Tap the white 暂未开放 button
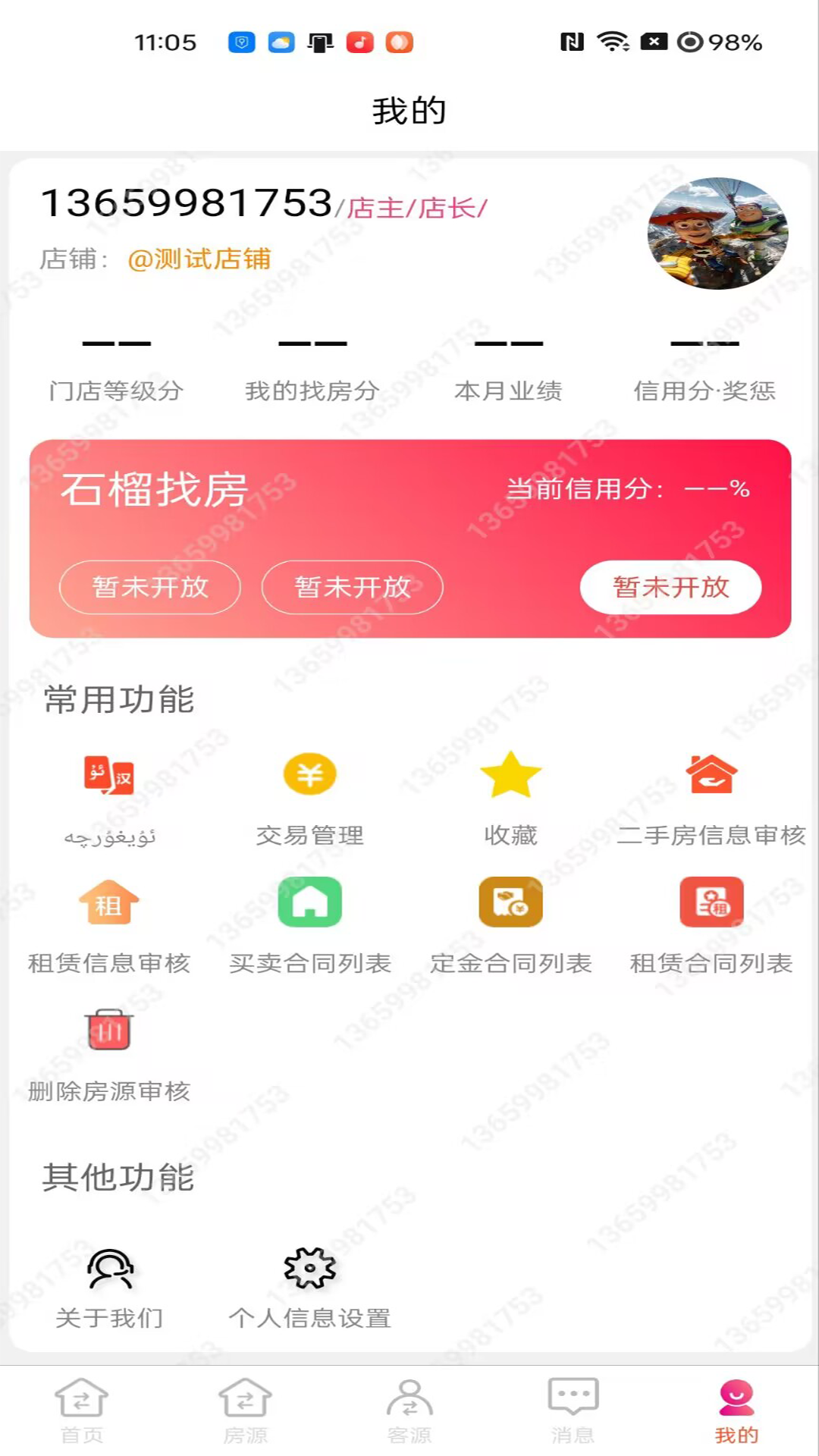Image resolution: width=819 pixels, height=1456 pixels. [x=670, y=587]
